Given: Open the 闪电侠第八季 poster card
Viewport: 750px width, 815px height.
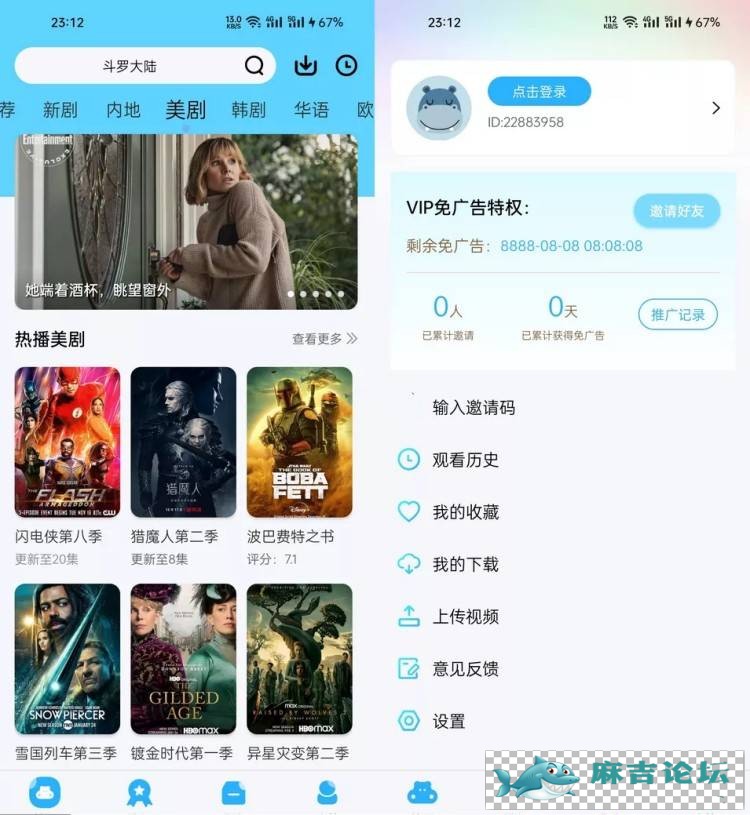Looking at the screenshot, I should 67,442.
